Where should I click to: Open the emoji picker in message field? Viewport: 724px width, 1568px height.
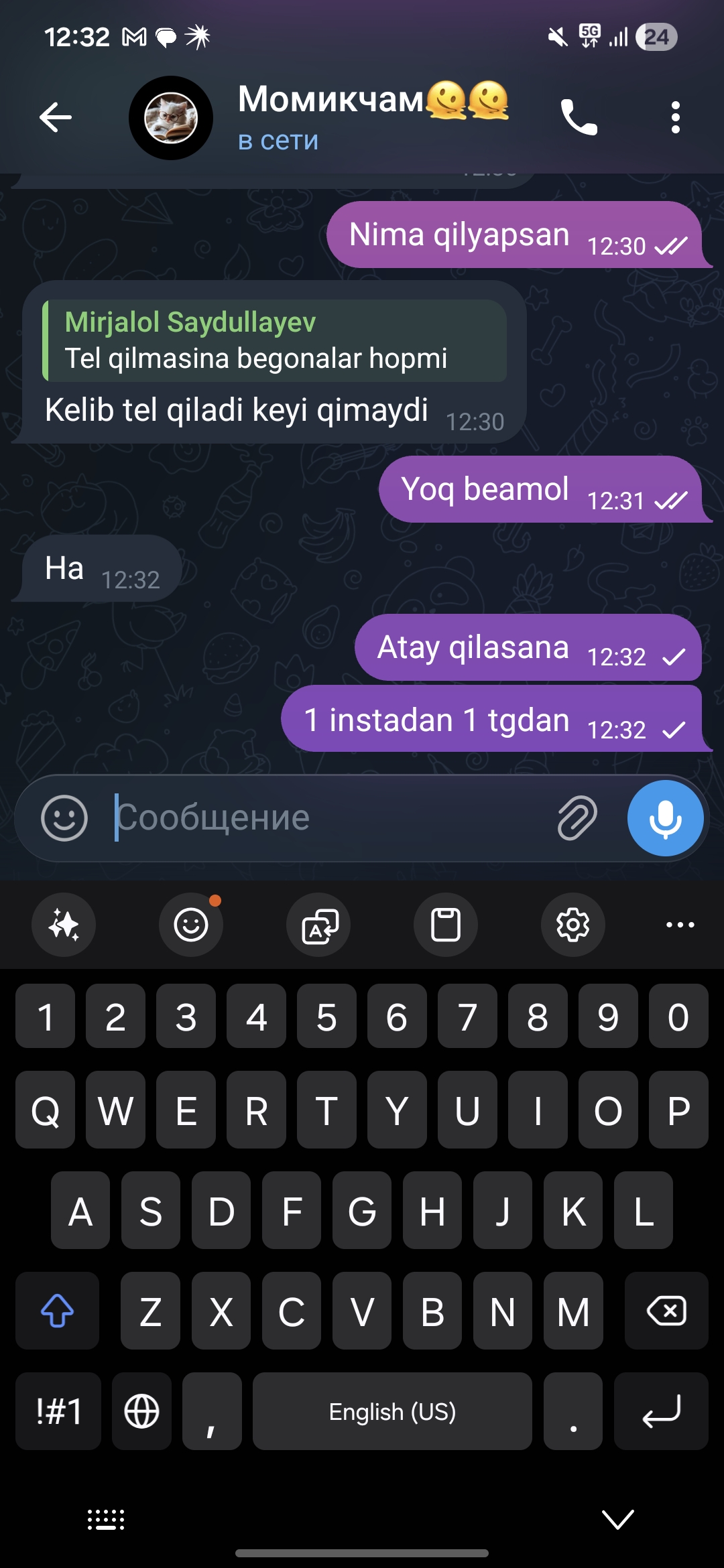pos(64,818)
